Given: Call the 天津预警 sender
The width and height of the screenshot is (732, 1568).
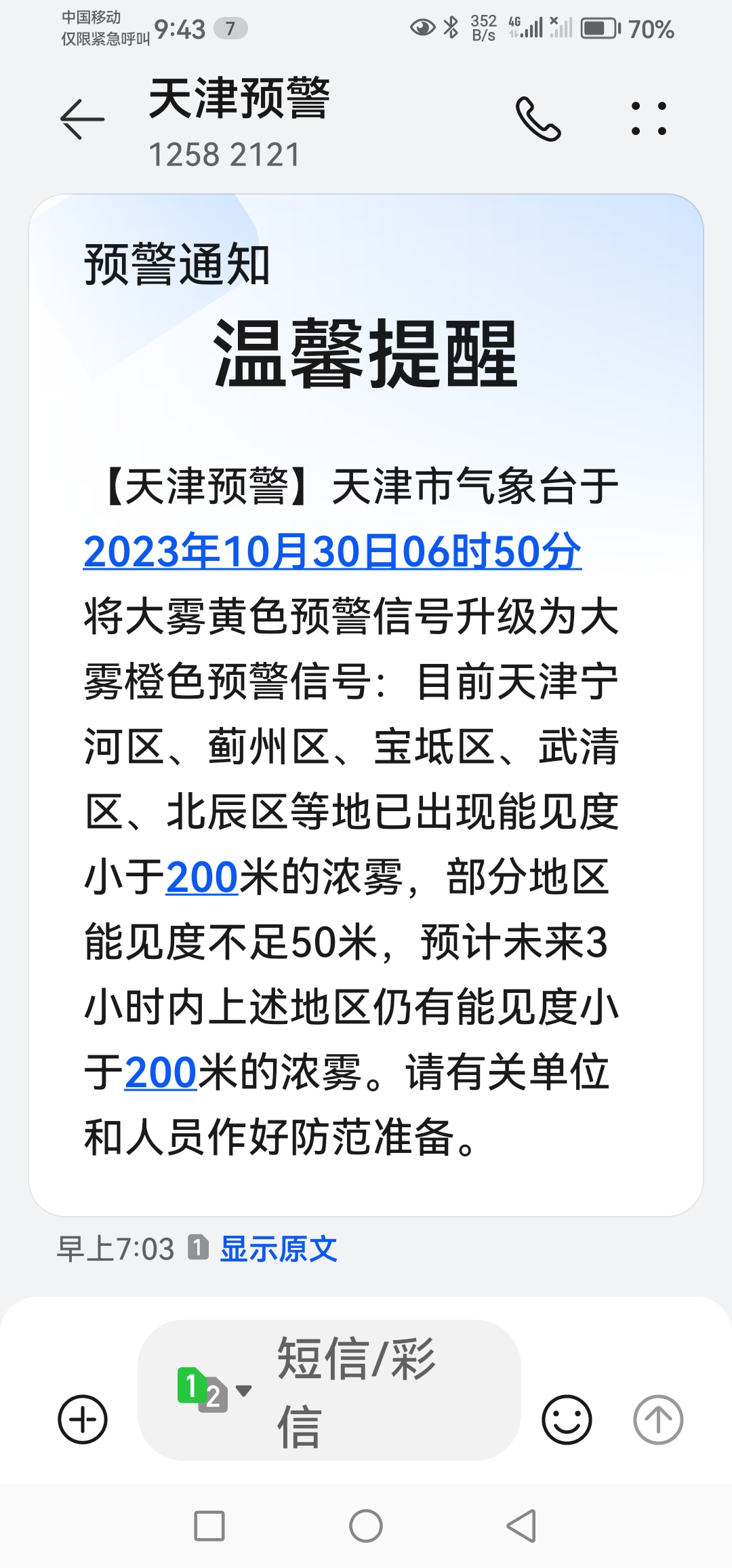Looking at the screenshot, I should [x=538, y=119].
